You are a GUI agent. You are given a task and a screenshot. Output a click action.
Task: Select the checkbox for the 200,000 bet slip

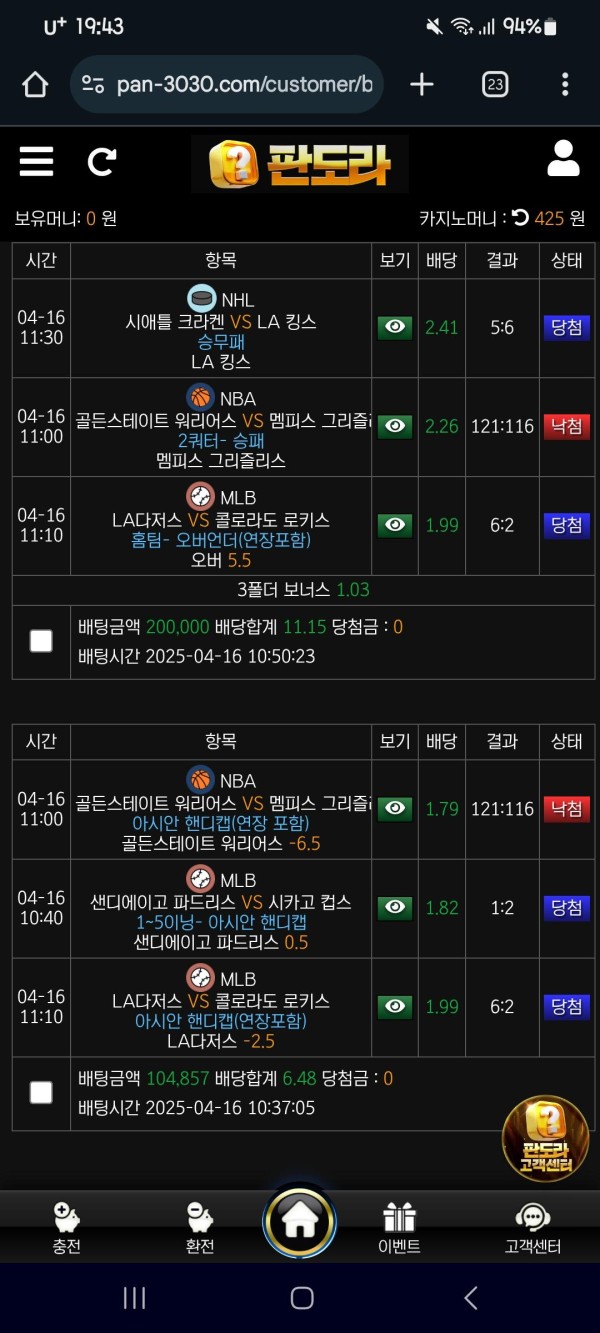(x=41, y=641)
